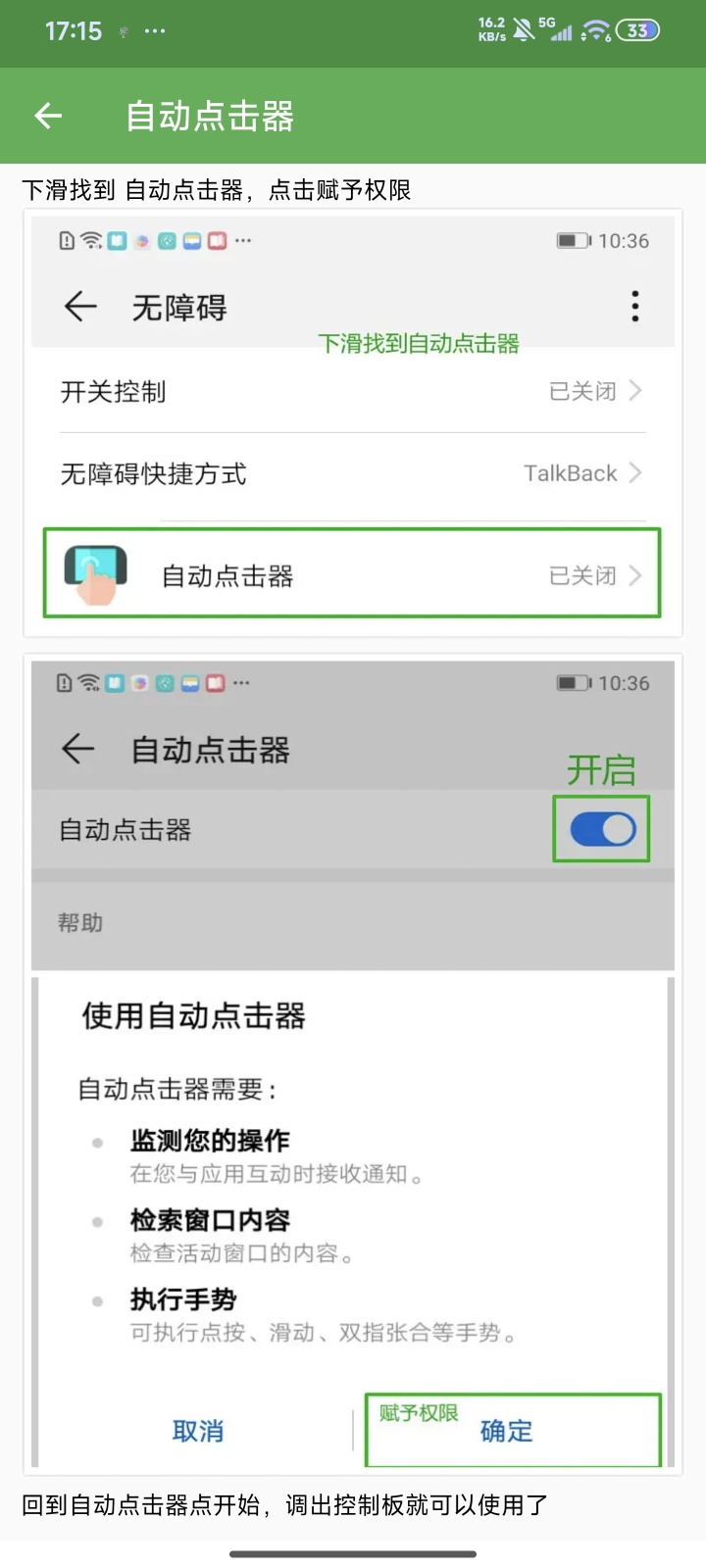Expand the 开关控制 row chevron
This screenshot has width=706, height=1568.
coord(635,391)
